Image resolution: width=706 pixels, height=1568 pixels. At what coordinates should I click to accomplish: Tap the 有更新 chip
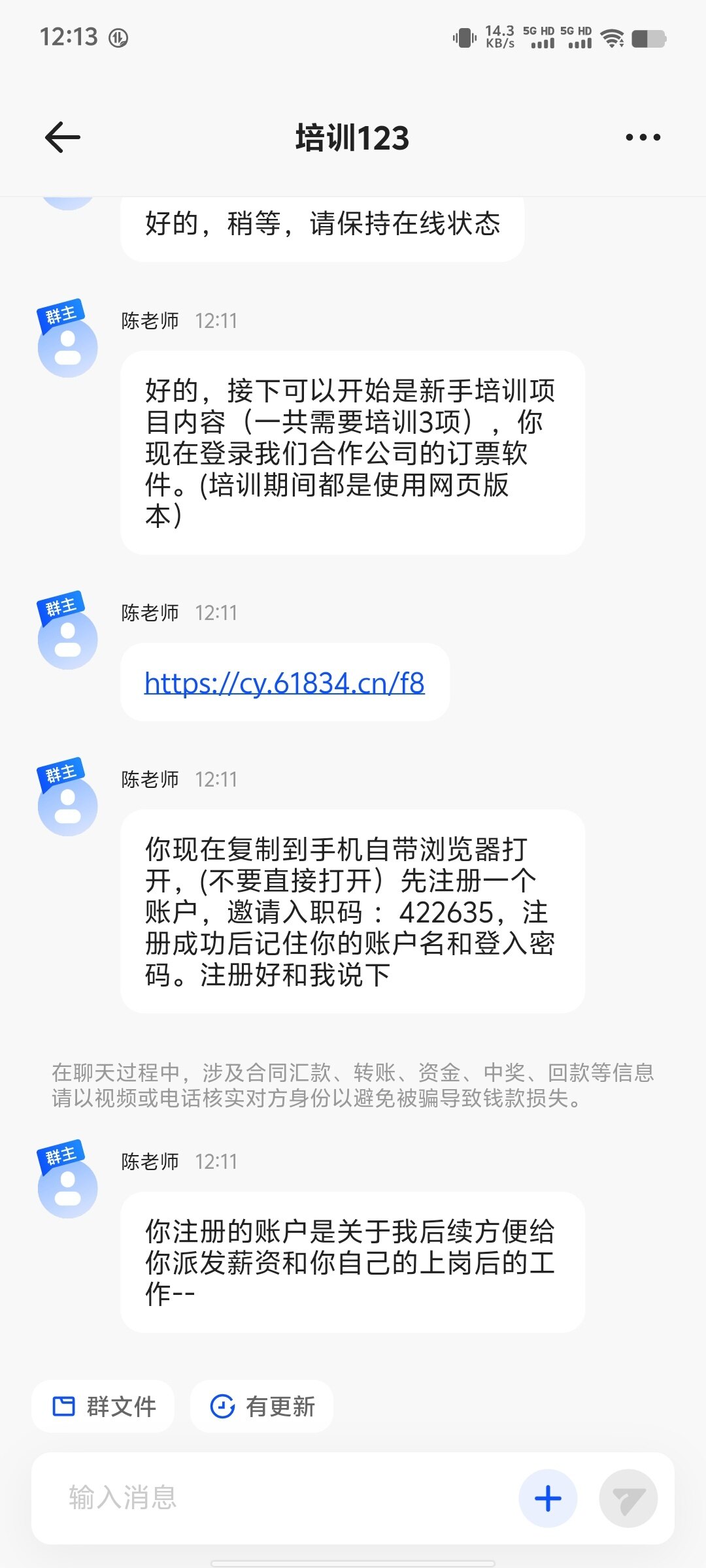(262, 1406)
